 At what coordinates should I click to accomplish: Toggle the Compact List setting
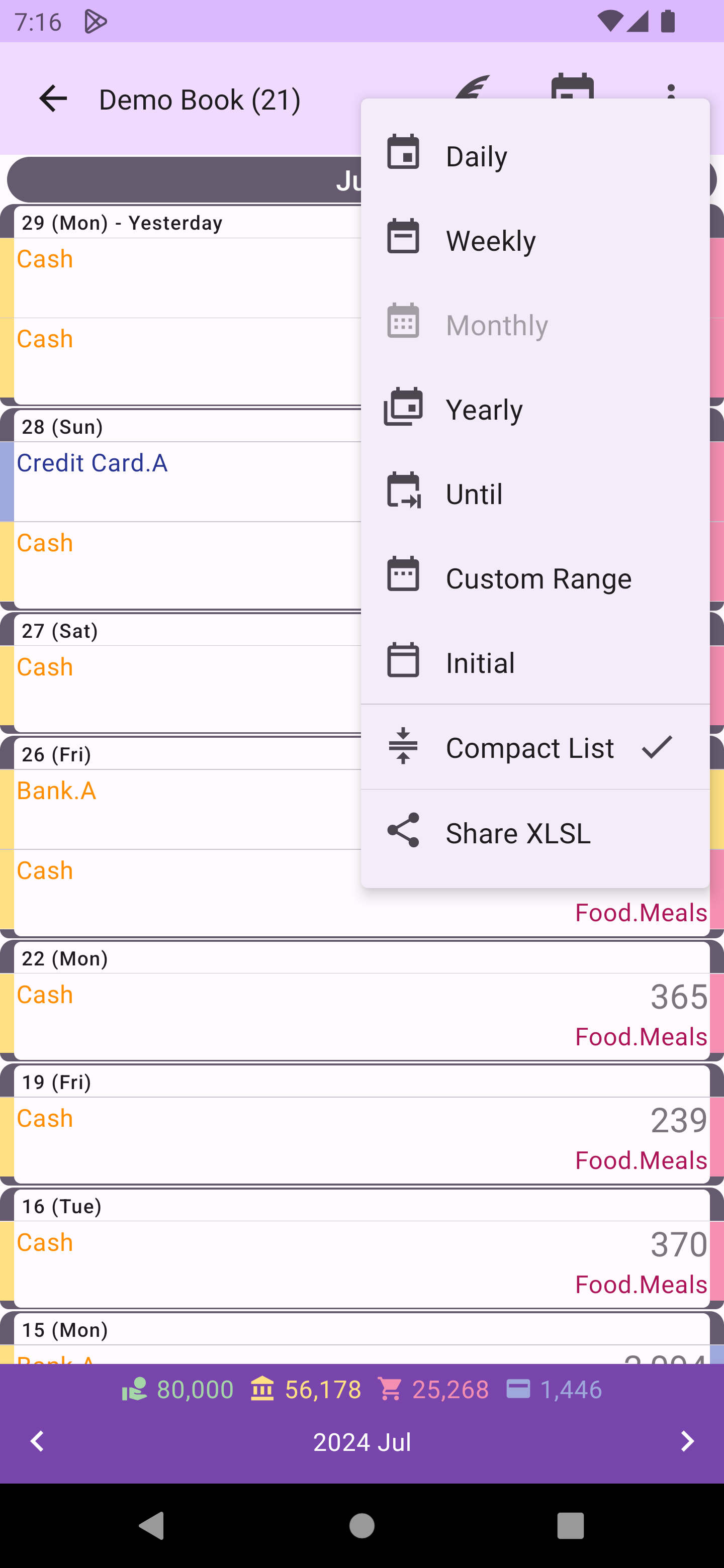click(534, 747)
